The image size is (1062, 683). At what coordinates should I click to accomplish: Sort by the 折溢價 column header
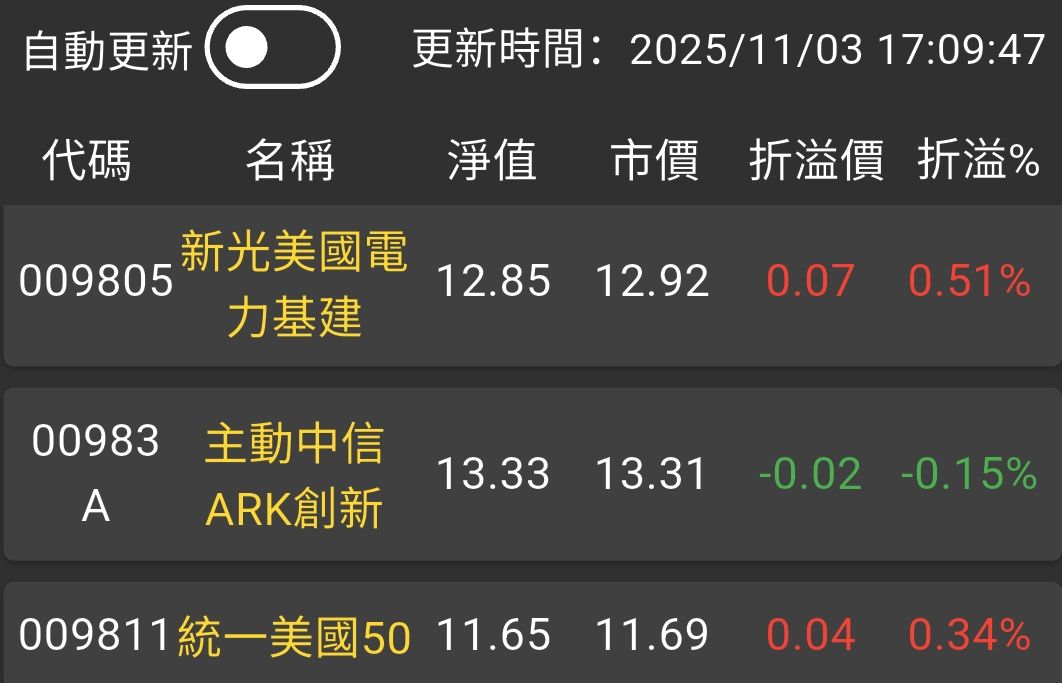click(816, 160)
